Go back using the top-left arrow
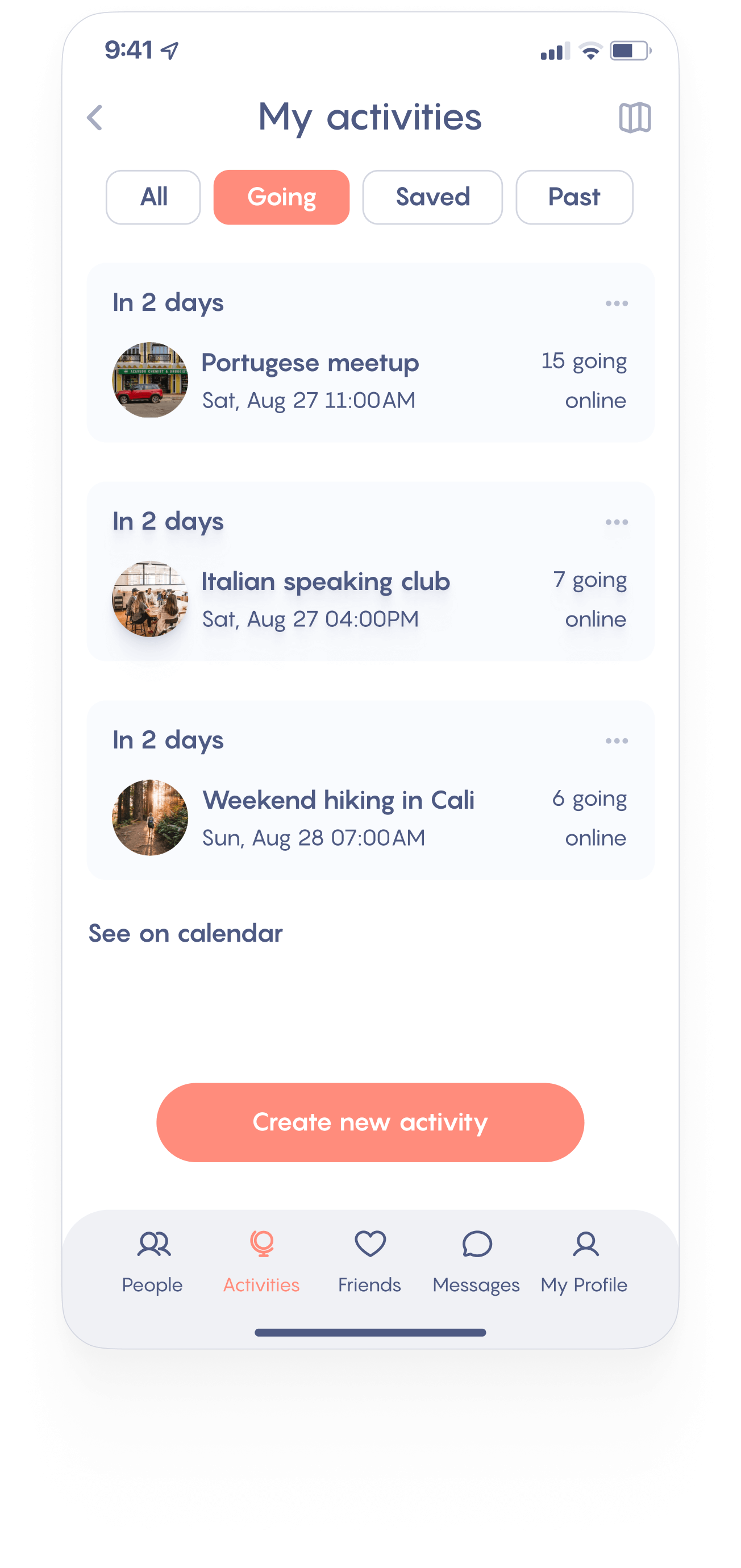Screen dimensions: 741x1568 pyautogui.click(x=95, y=118)
